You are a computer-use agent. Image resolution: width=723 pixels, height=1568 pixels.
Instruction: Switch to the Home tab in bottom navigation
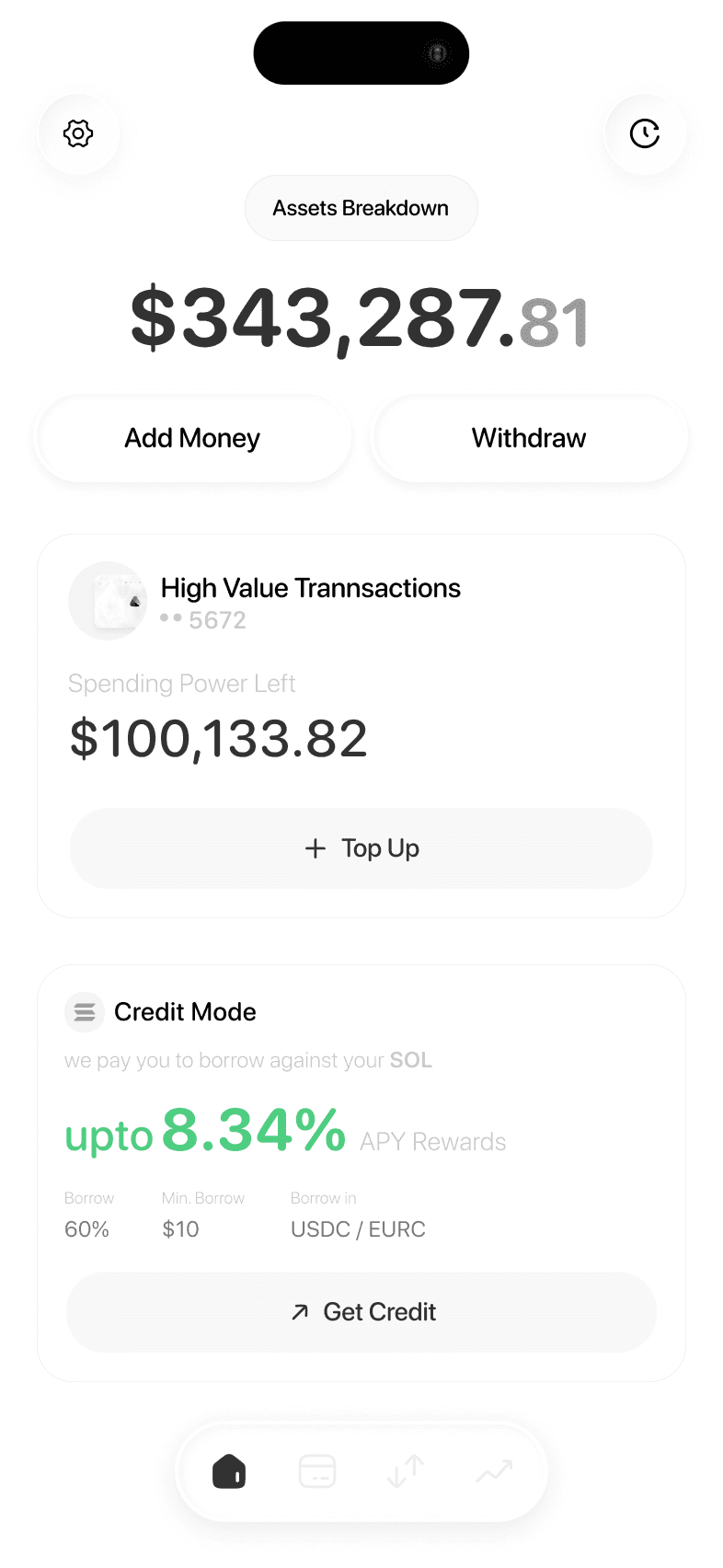[229, 1471]
